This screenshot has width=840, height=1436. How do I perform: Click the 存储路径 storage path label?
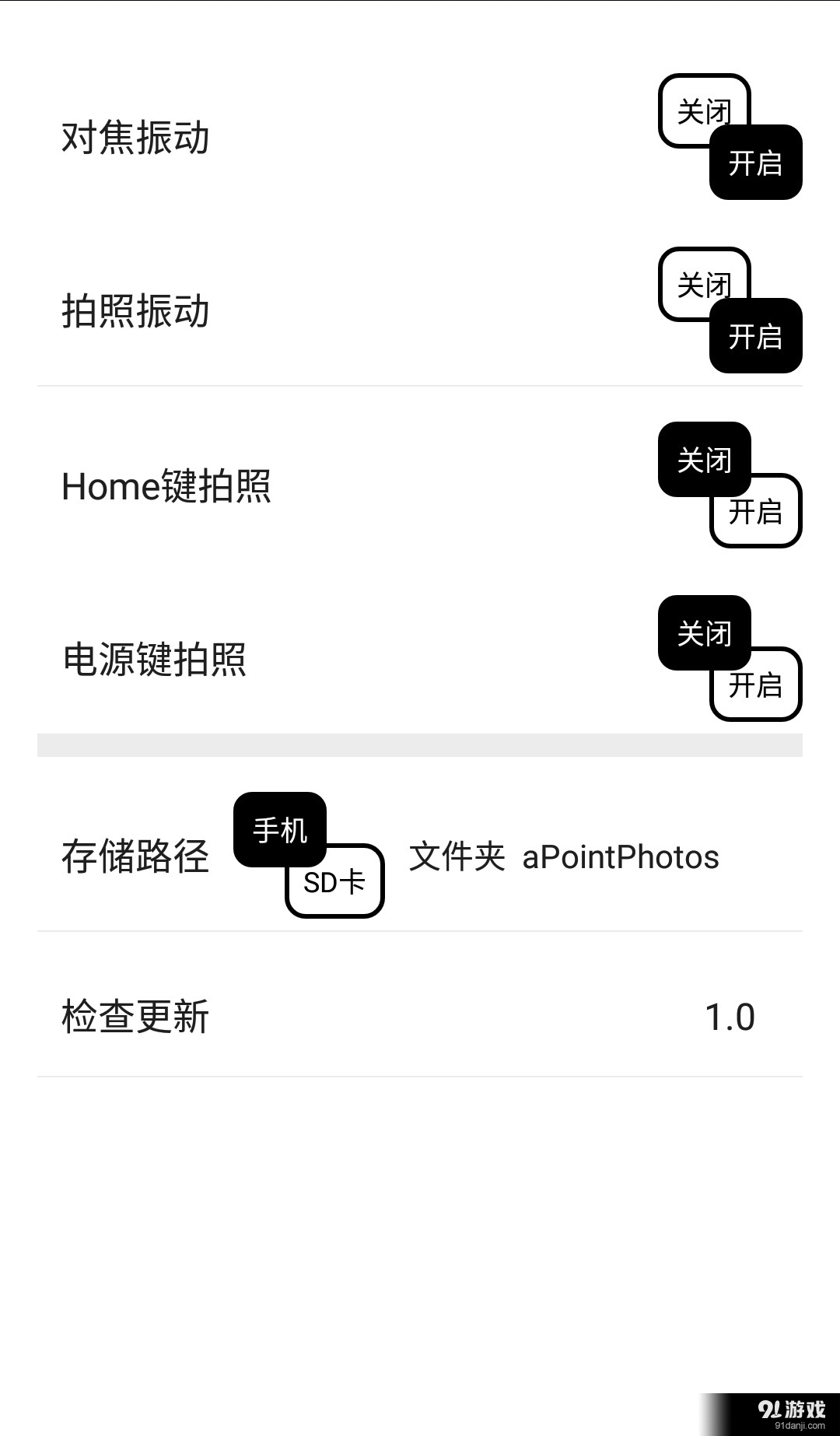click(x=134, y=857)
